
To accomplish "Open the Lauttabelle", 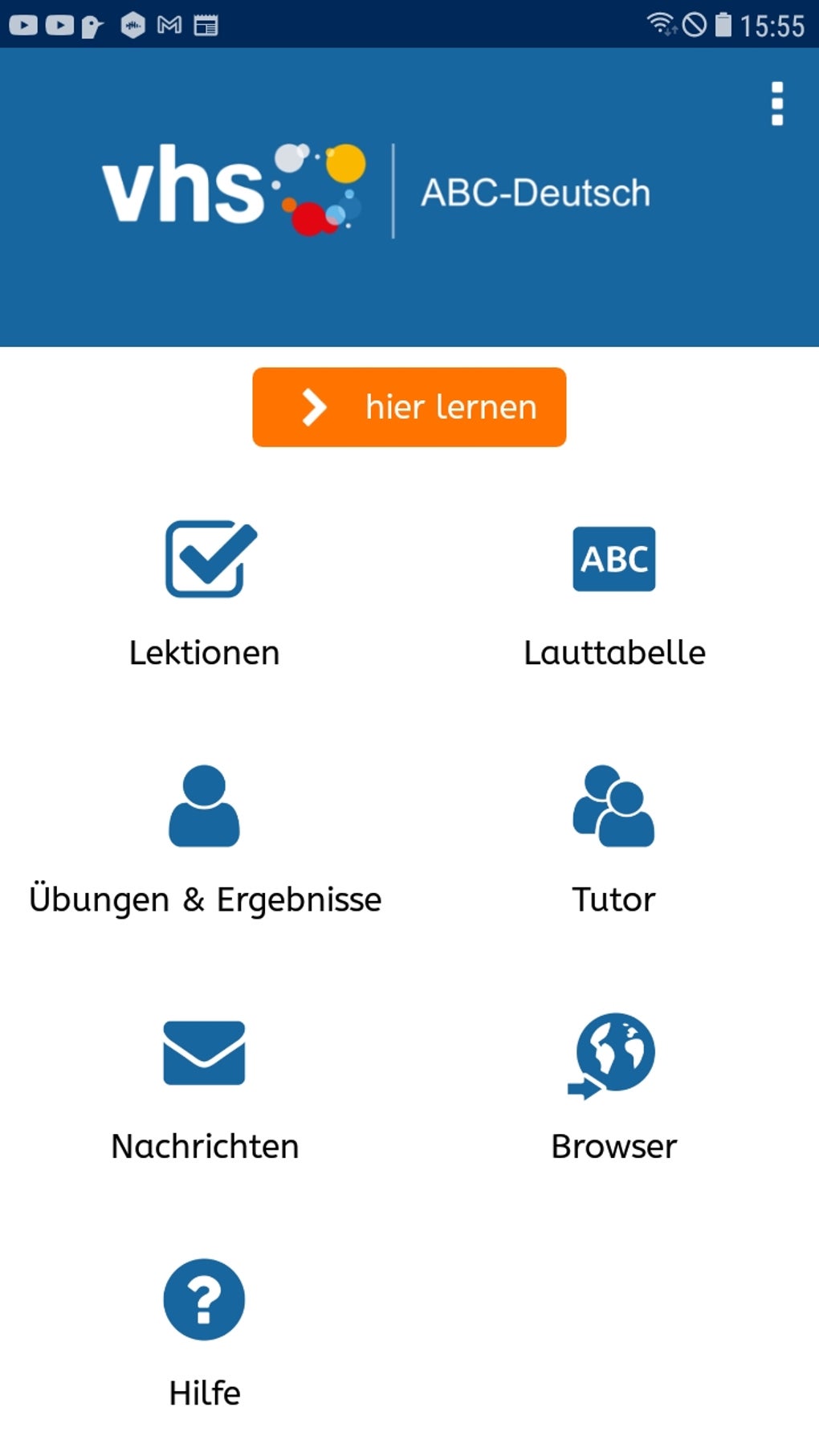I will tap(614, 594).
